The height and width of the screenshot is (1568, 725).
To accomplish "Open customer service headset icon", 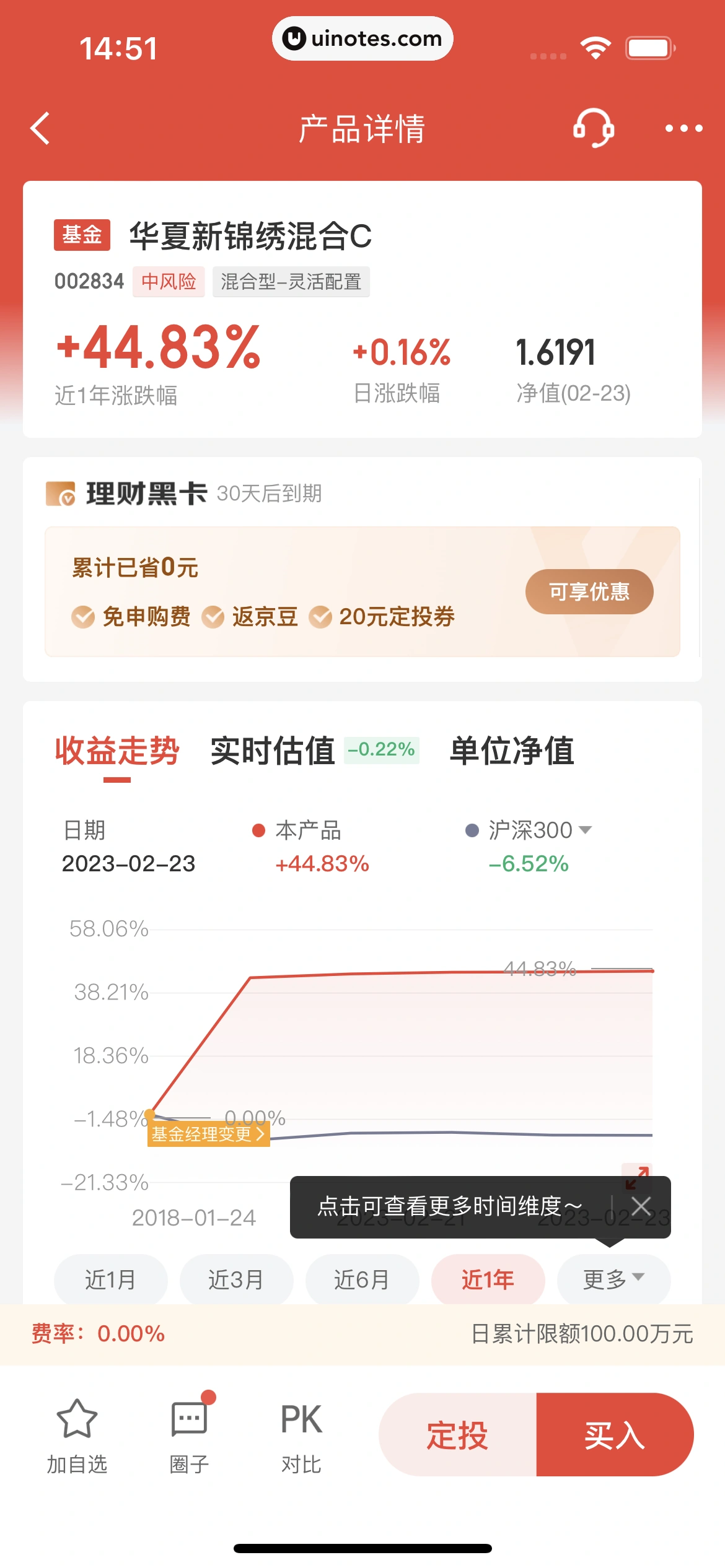I will 594,128.
